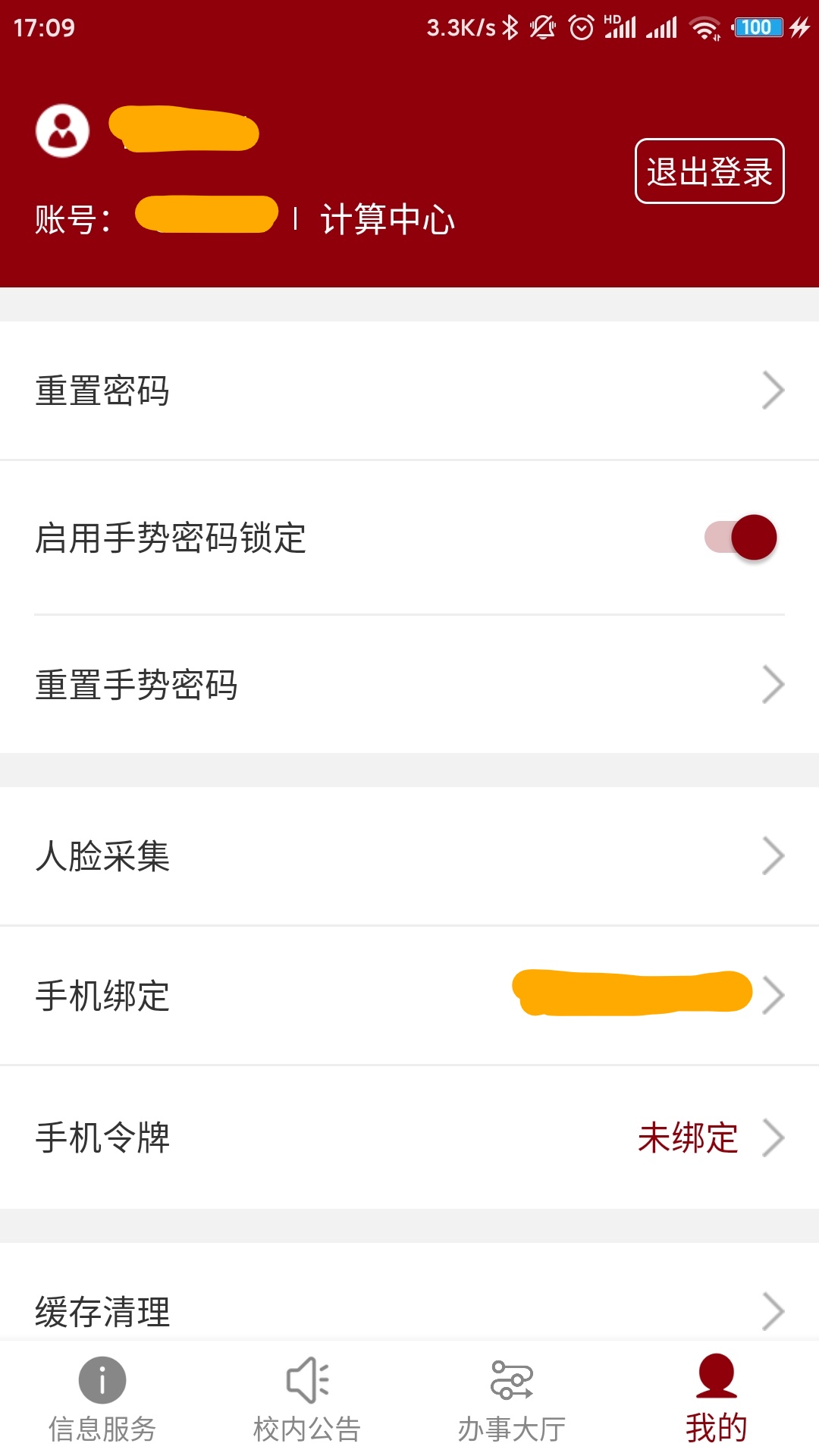The height and width of the screenshot is (1456, 819).
Task: Switch to the 办事大厅 tab
Action: (512, 1403)
